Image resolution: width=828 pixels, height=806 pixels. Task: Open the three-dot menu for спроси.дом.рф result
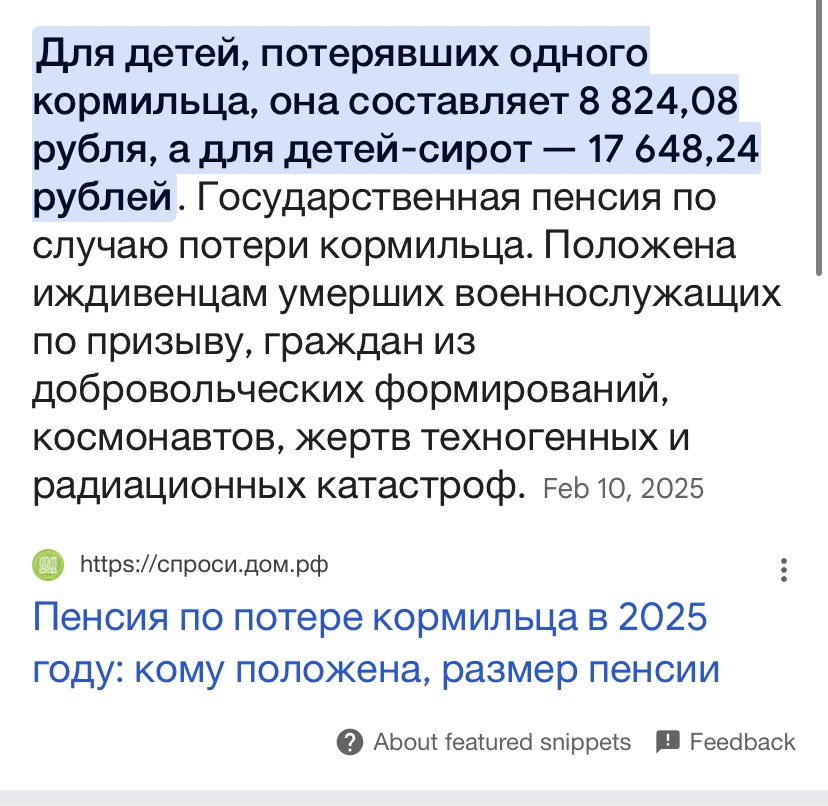(x=785, y=569)
